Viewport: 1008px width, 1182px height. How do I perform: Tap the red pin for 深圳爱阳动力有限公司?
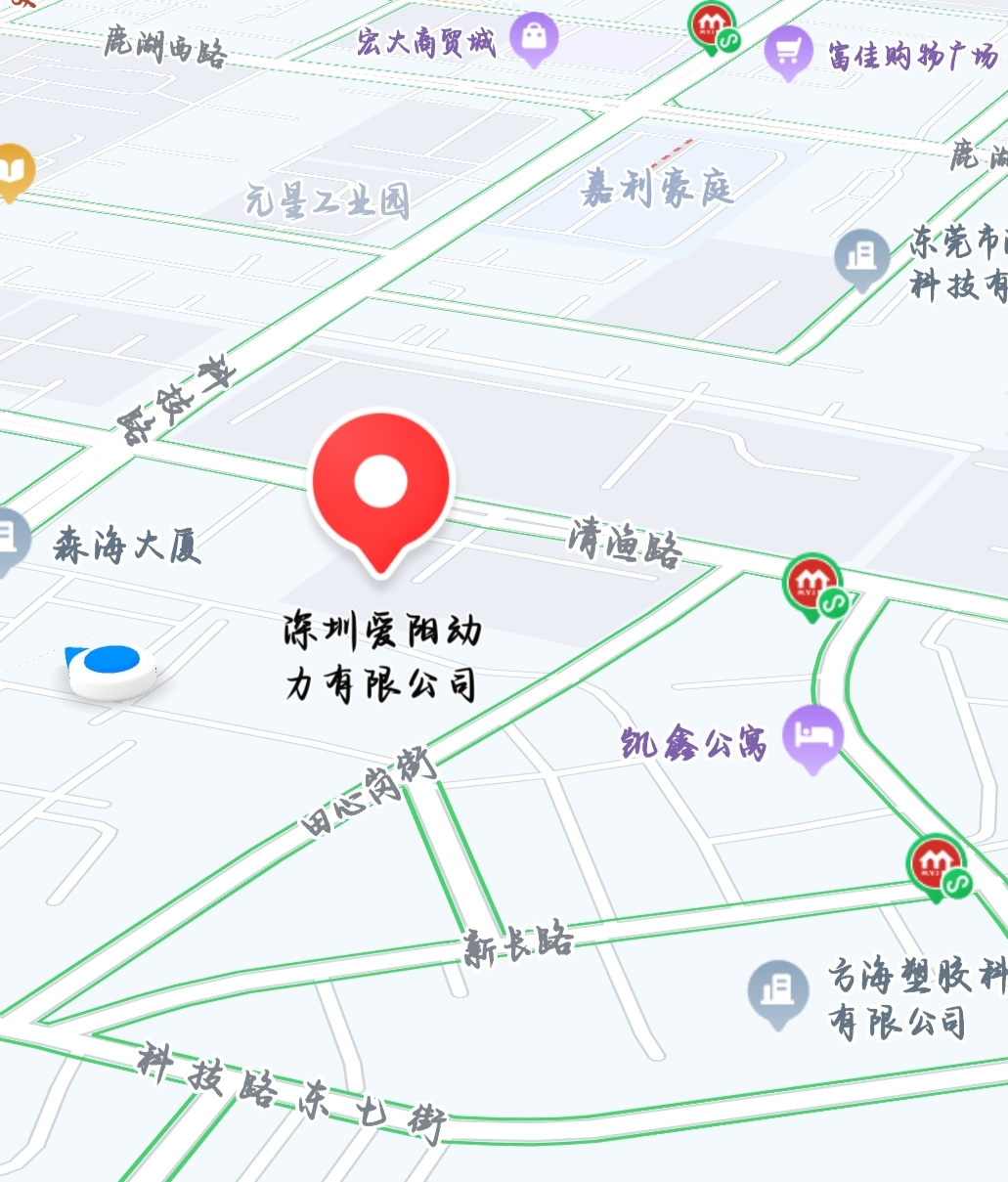click(380, 485)
